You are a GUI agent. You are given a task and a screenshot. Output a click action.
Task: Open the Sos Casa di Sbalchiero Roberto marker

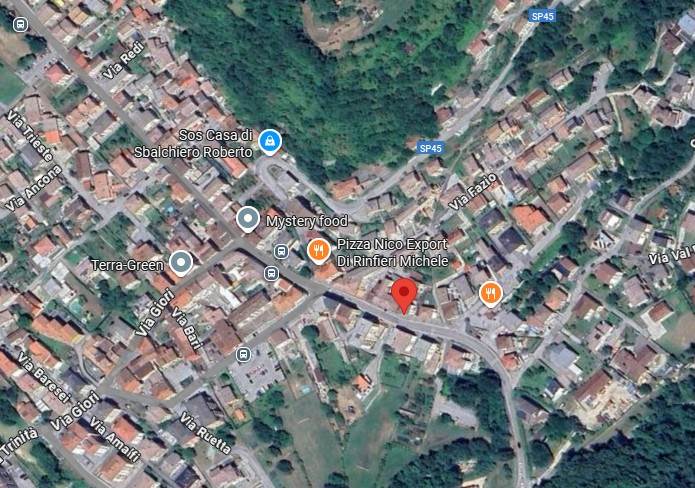pyautogui.click(x=269, y=142)
